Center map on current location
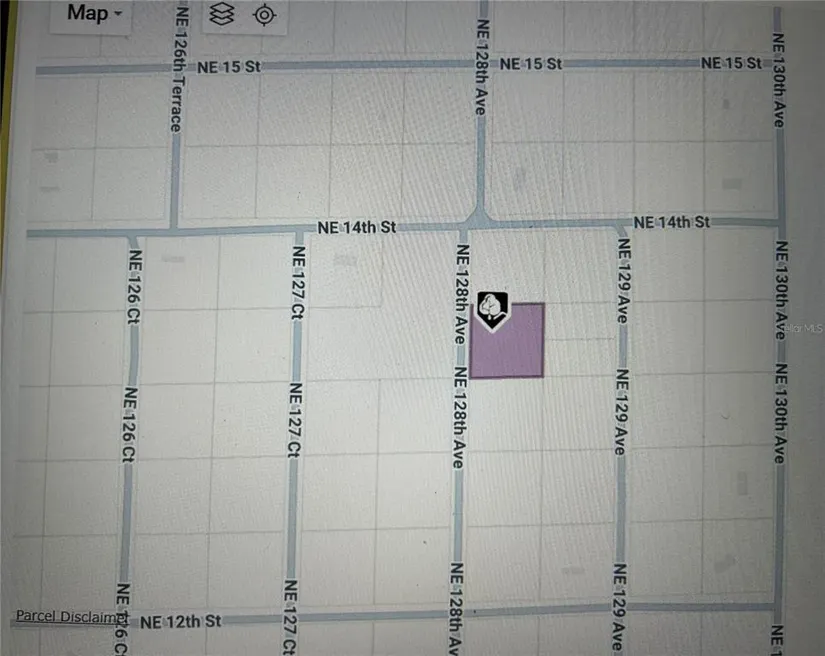825x656 pixels. pos(264,14)
